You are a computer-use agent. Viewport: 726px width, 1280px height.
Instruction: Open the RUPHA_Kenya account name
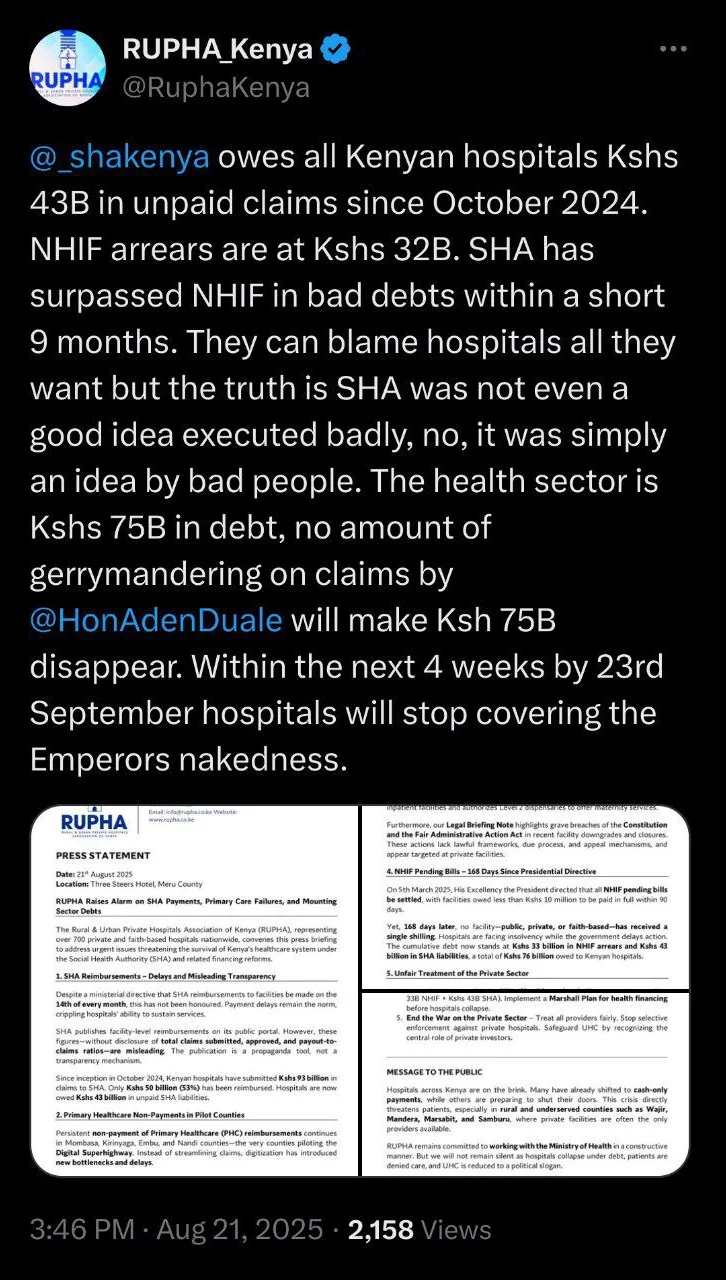click(x=216, y=49)
